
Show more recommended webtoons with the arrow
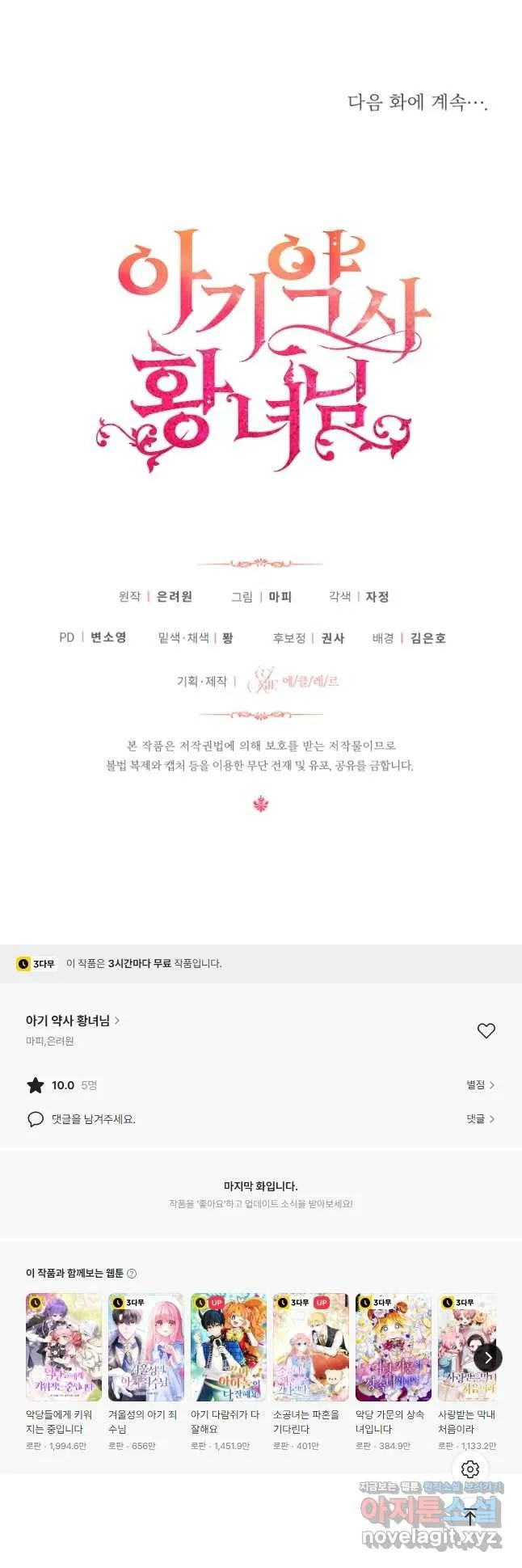tap(487, 1357)
